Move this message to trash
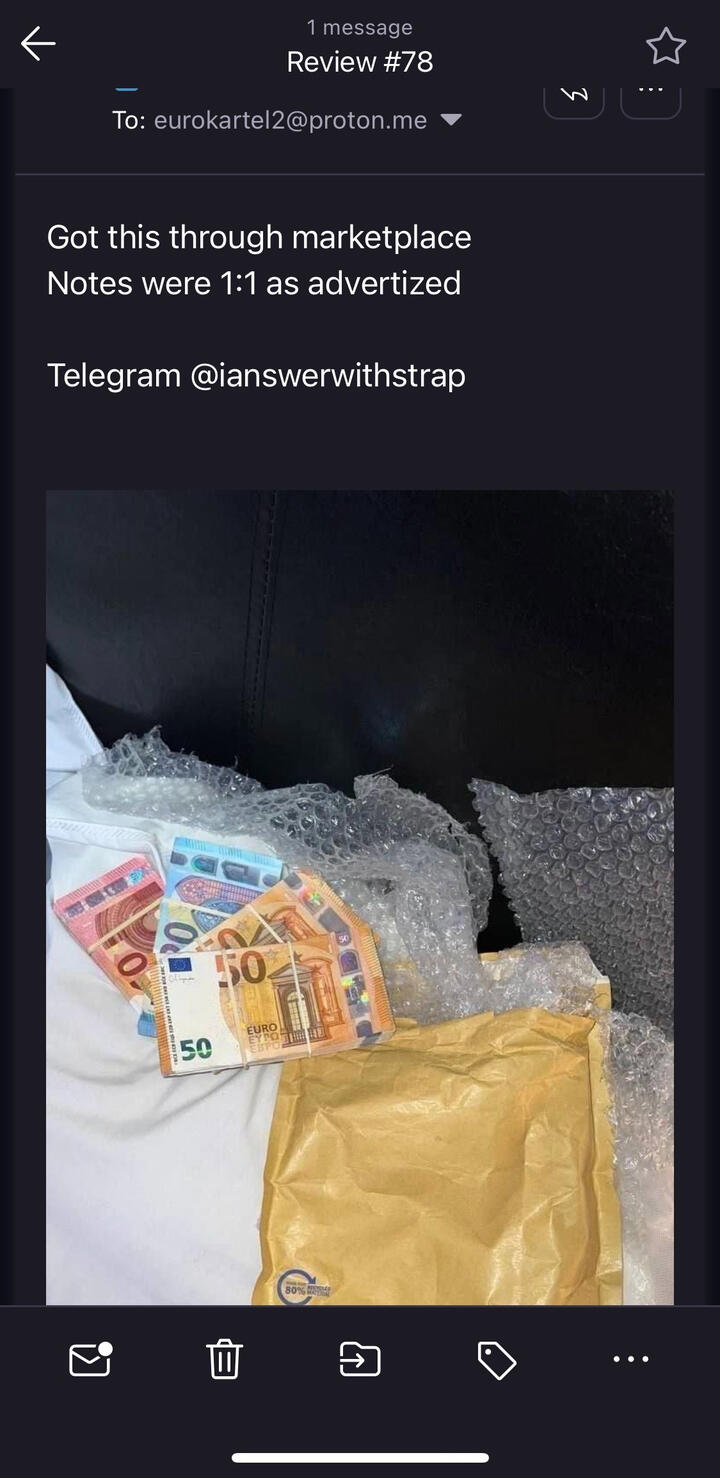Image resolution: width=720 pixels, height=1478 pixels. [x=224, y=1359]
